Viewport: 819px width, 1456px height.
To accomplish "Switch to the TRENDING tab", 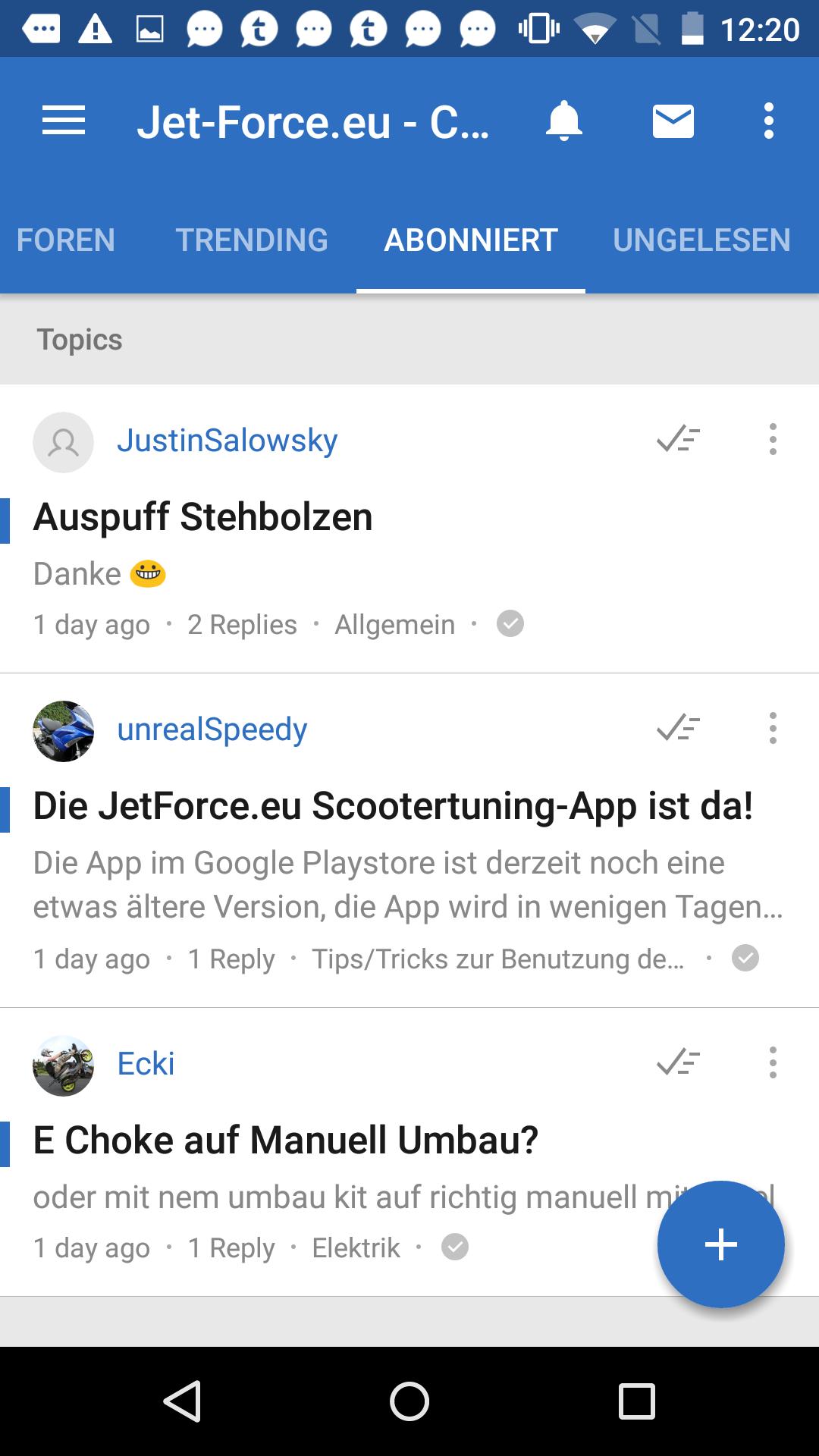I will tap(253, 240).
